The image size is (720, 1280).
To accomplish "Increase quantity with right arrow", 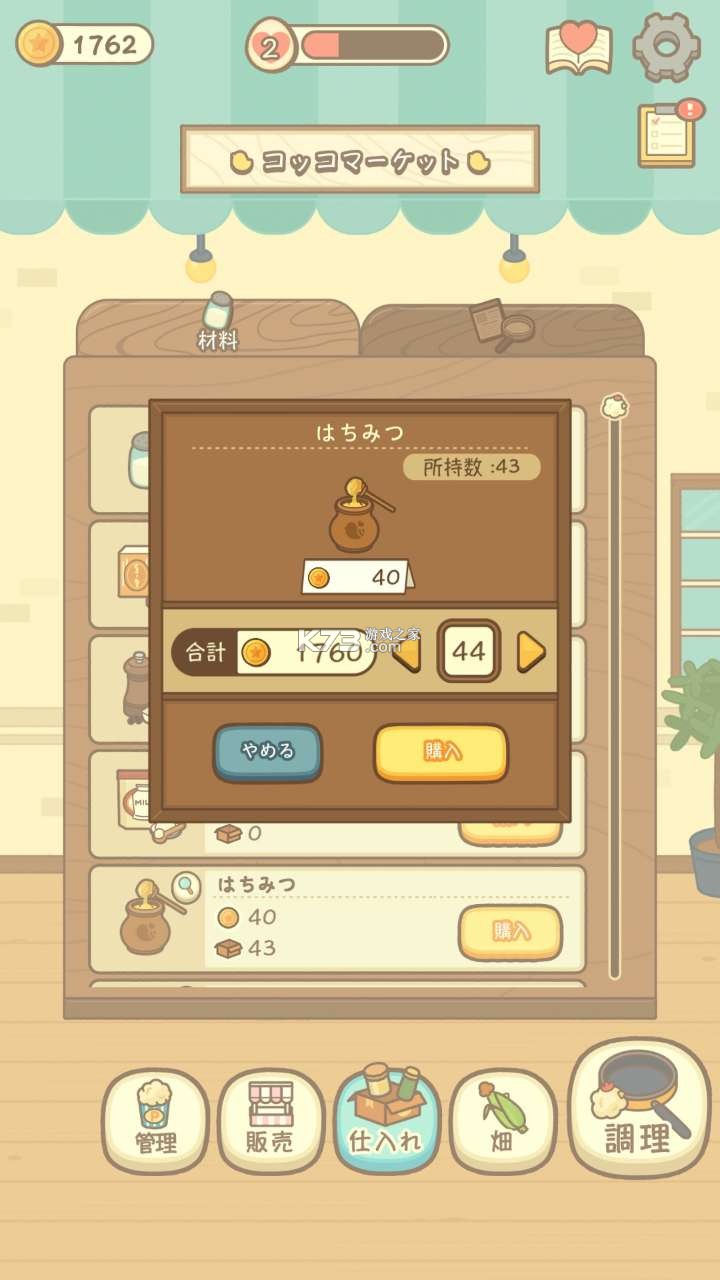I will pos(531,652).
